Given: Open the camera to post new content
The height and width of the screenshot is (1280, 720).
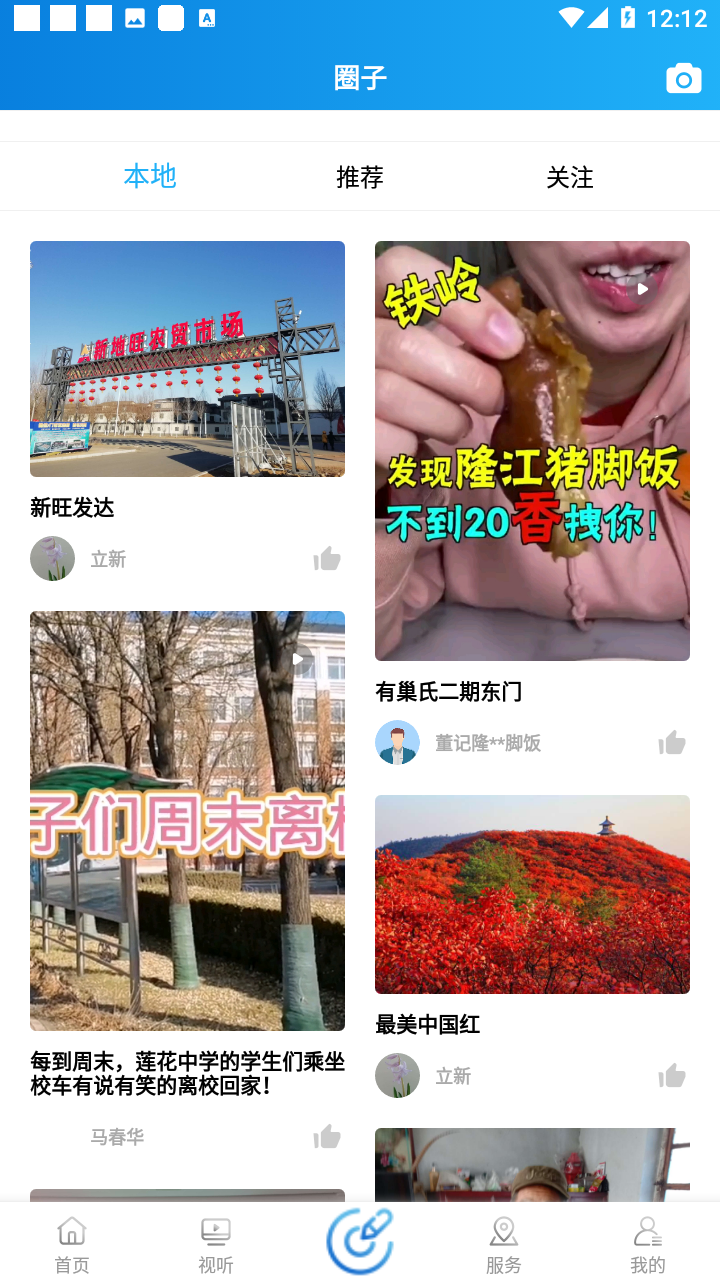Looking at the screenshot, I should (x=684, y=77).
